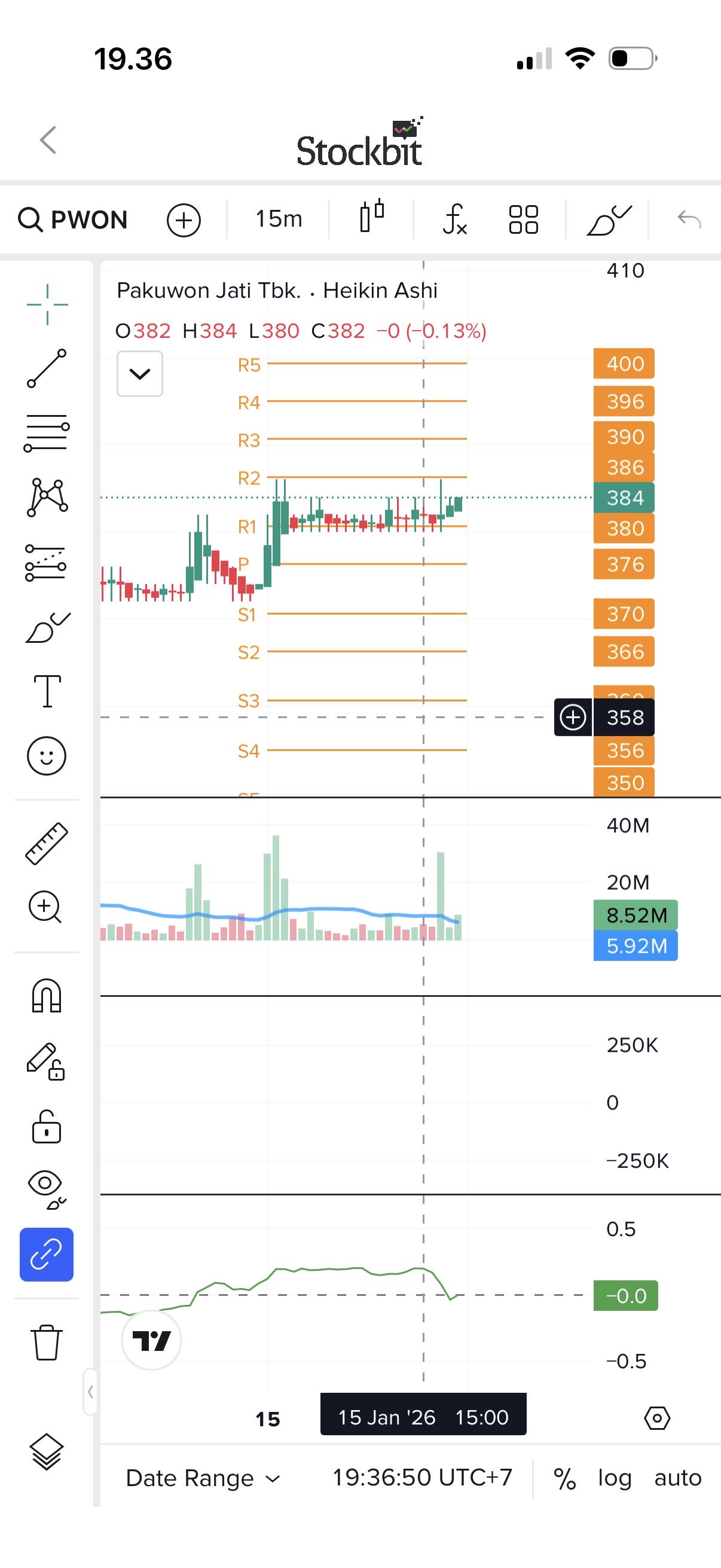The width and height of the screenshot is (721, 1568).
Task: Toggle the magnet snapping mode
Action: 47,995
